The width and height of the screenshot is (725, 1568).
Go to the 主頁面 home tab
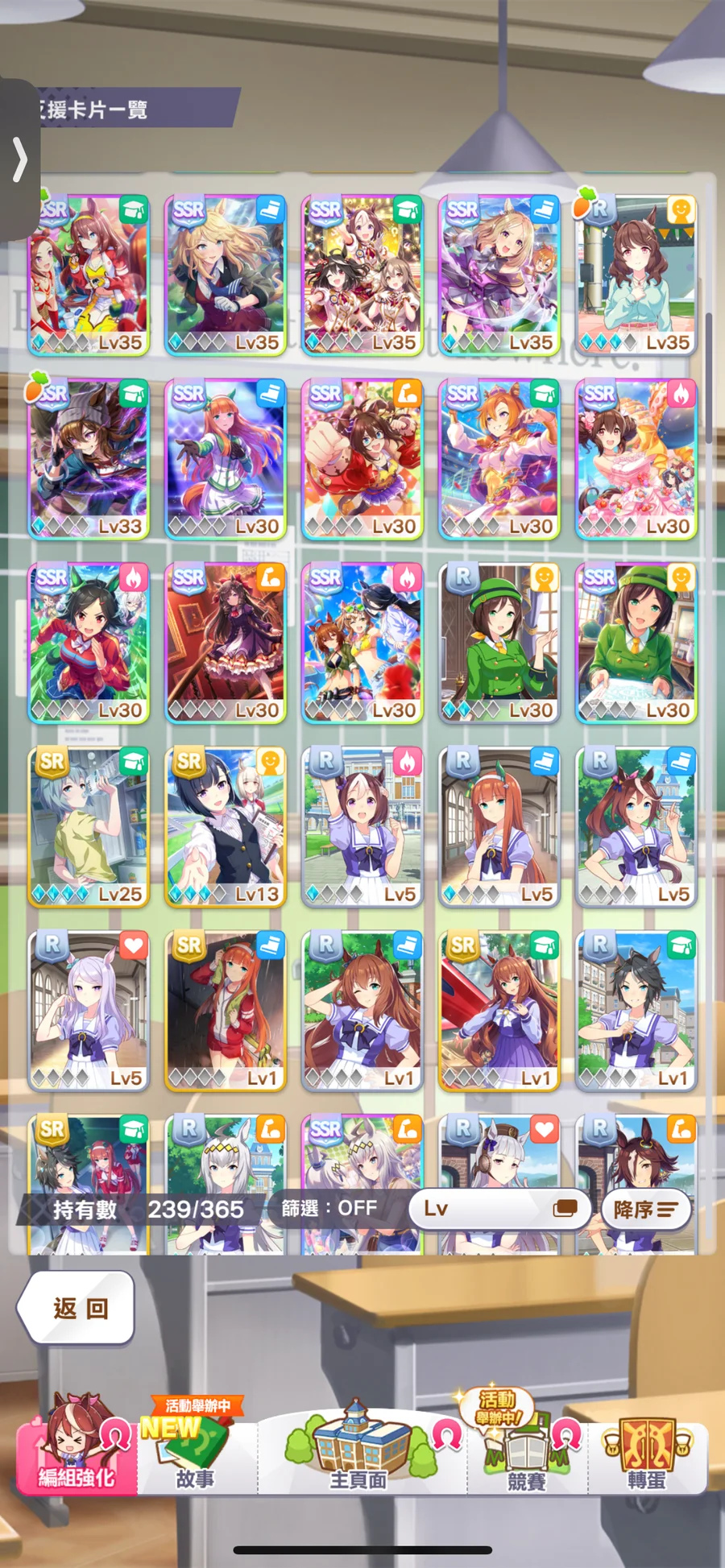(358, 1446)
